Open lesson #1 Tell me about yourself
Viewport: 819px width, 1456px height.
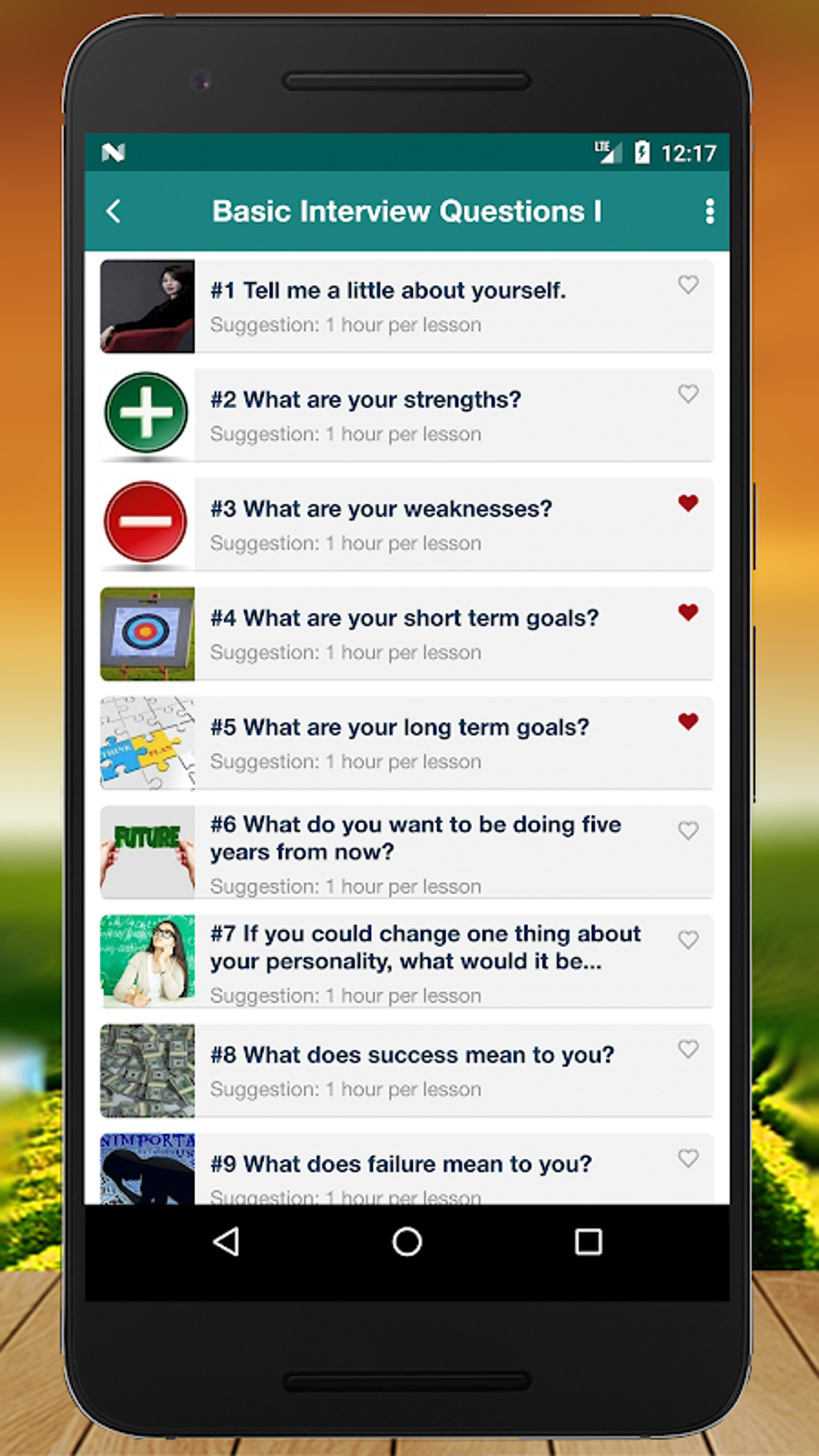[406, 306]
